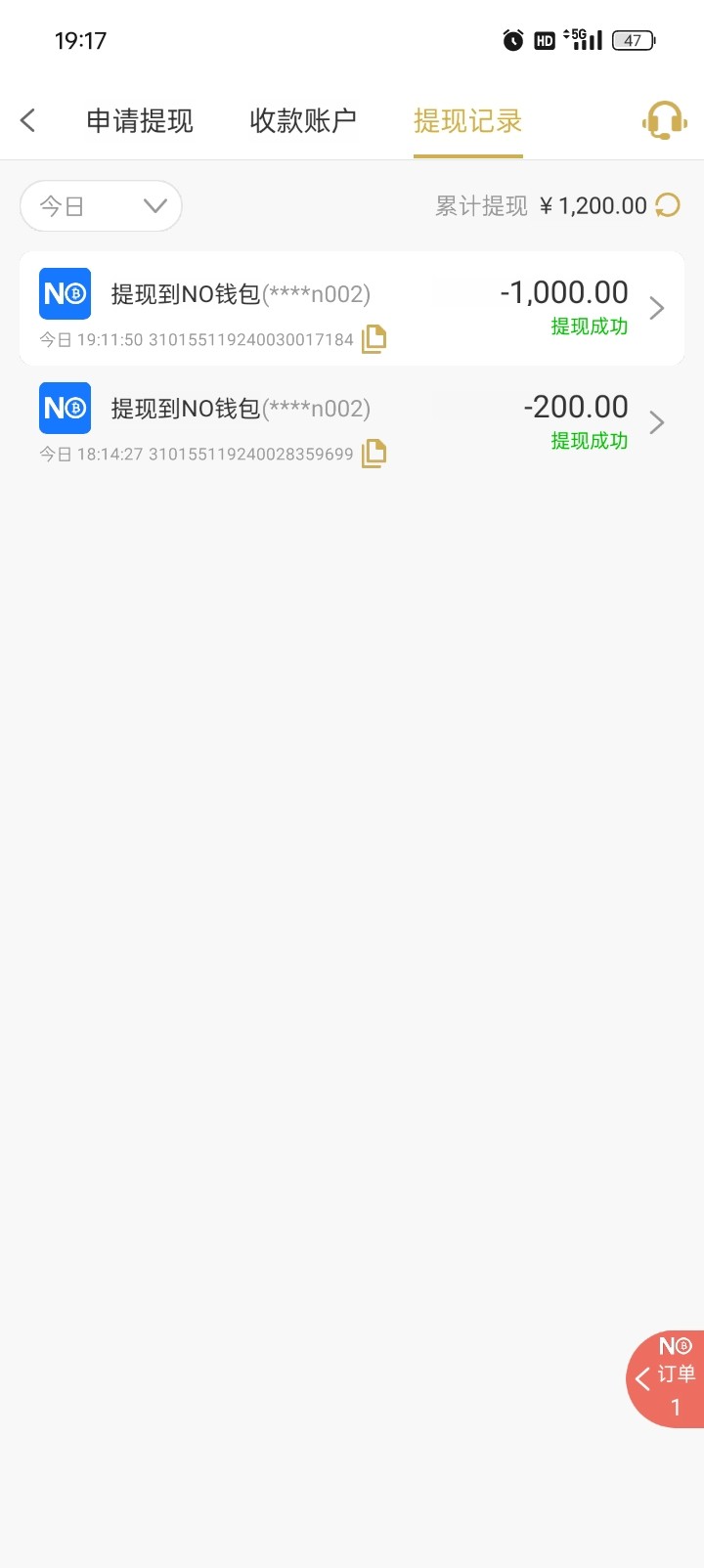Screen dimensions: 704x1568
Task: Select the 提现记录 tab
Action: click(x=467, y=120)
